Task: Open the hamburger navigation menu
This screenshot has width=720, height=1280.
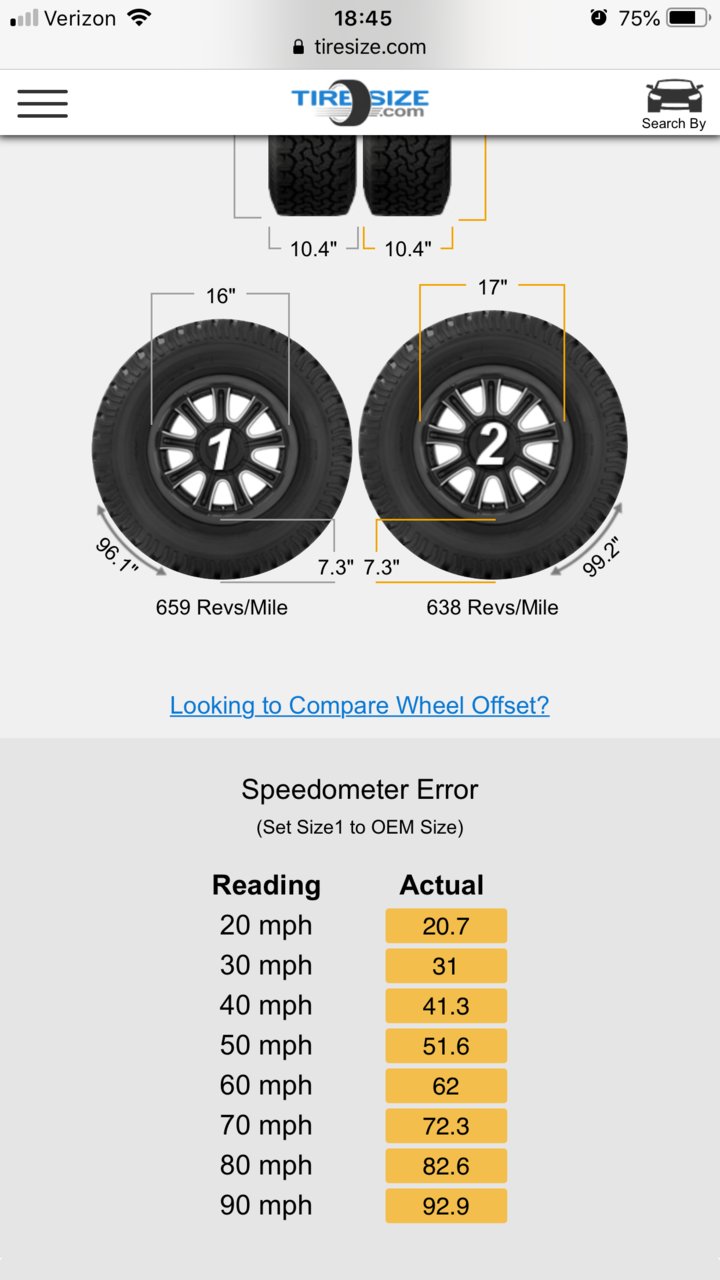Action: coord(42,103)
